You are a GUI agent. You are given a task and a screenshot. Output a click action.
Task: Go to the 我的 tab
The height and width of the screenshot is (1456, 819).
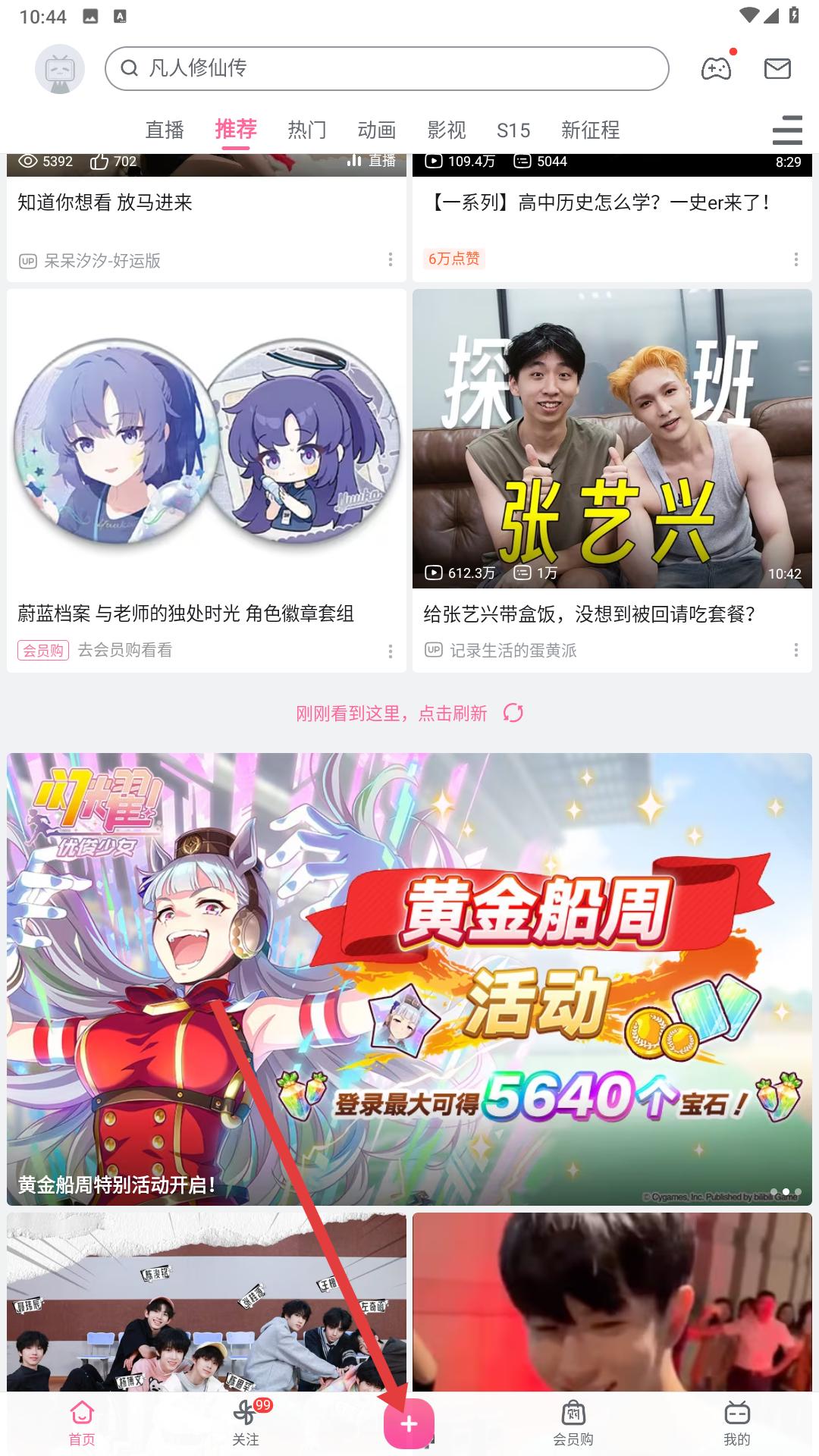point(736,1423)
